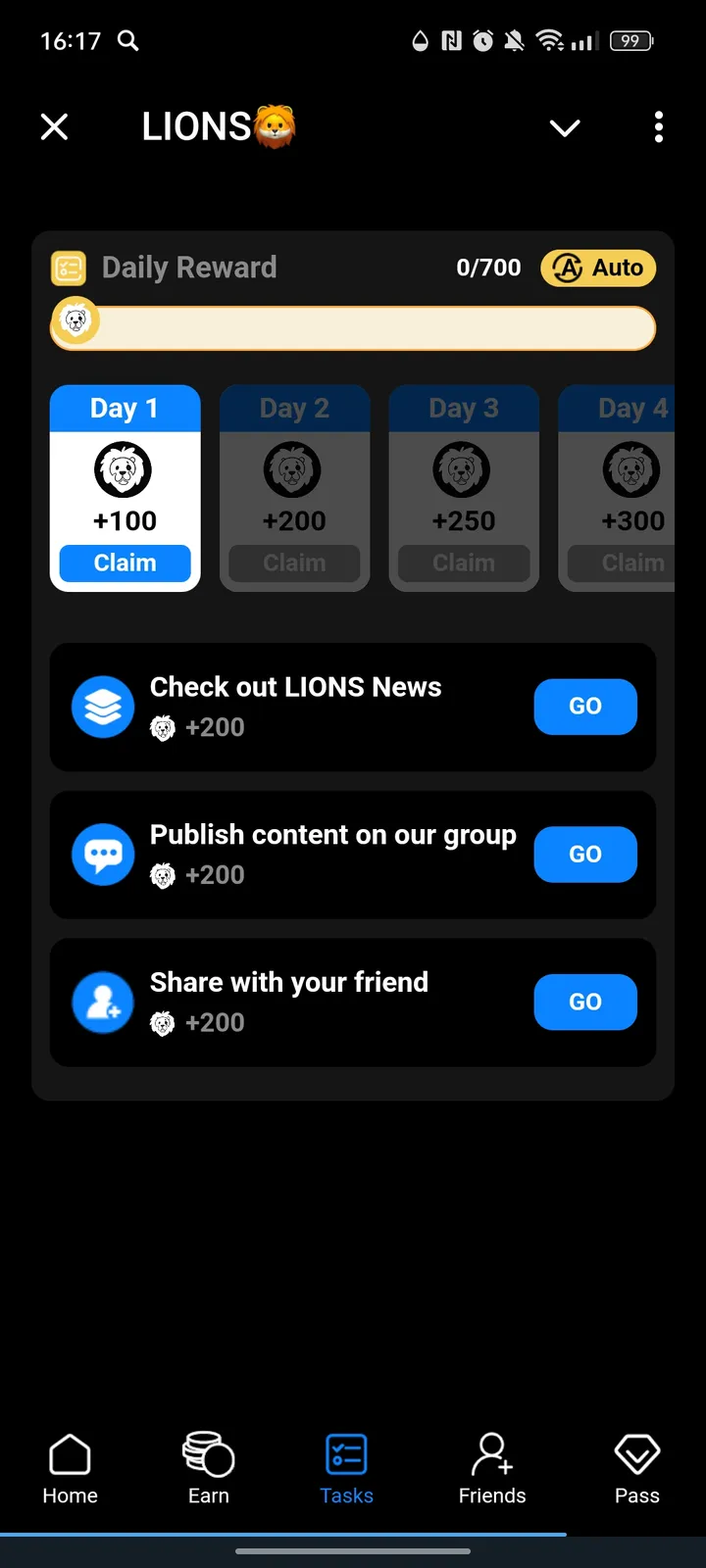Viewport: 706px width, 1568px height.
Task: Click the LIONS News stack icon
Action: pyautogui.click(x=103, y=706)
